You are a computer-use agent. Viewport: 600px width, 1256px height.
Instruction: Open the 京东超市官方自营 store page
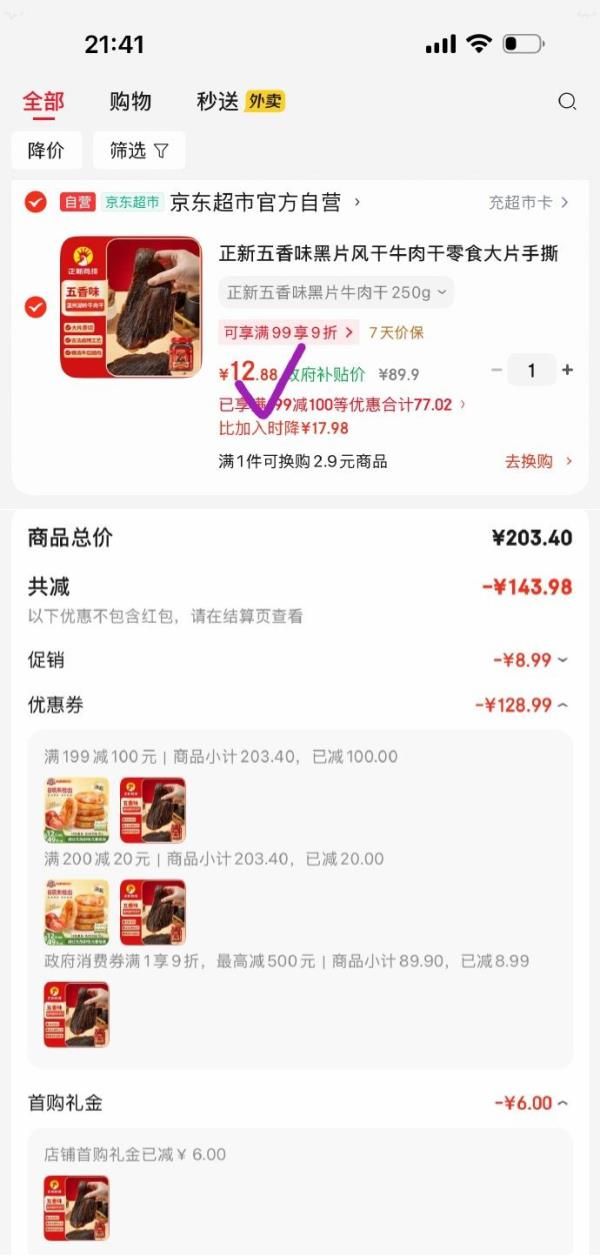pyautogui.click(x=264, y=202)
